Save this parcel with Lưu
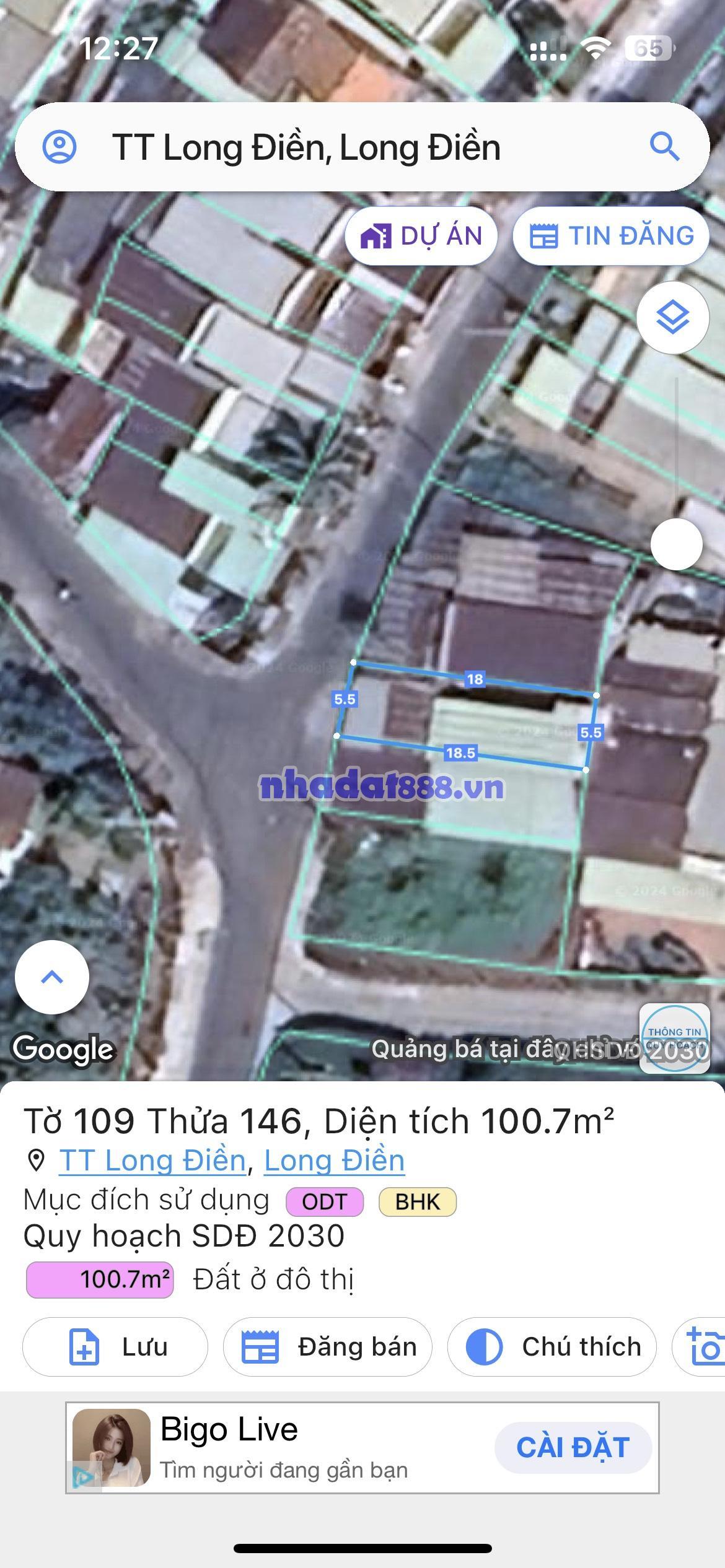Image resolution: width=725 pixels, height=1568 pixels. click(x=115, y=1347)
